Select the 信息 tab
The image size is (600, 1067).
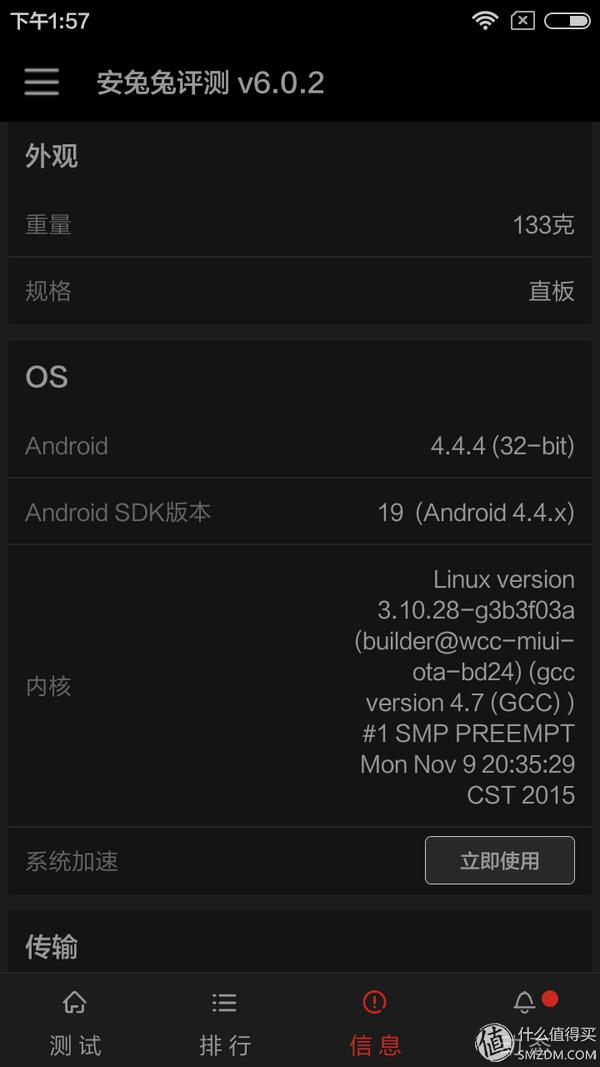click(x=375, y=1022)
